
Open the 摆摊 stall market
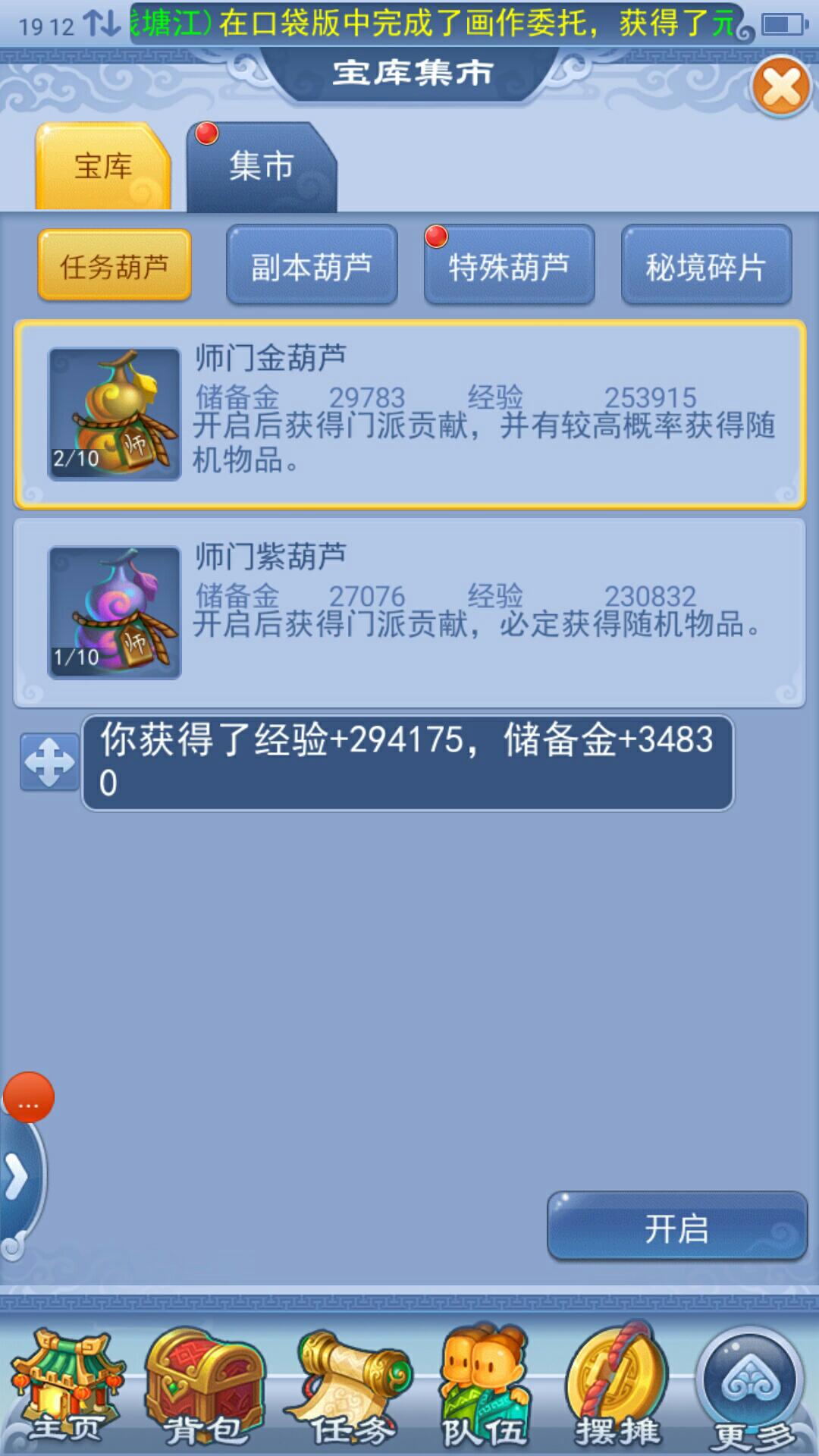[x=617, y=1386]
